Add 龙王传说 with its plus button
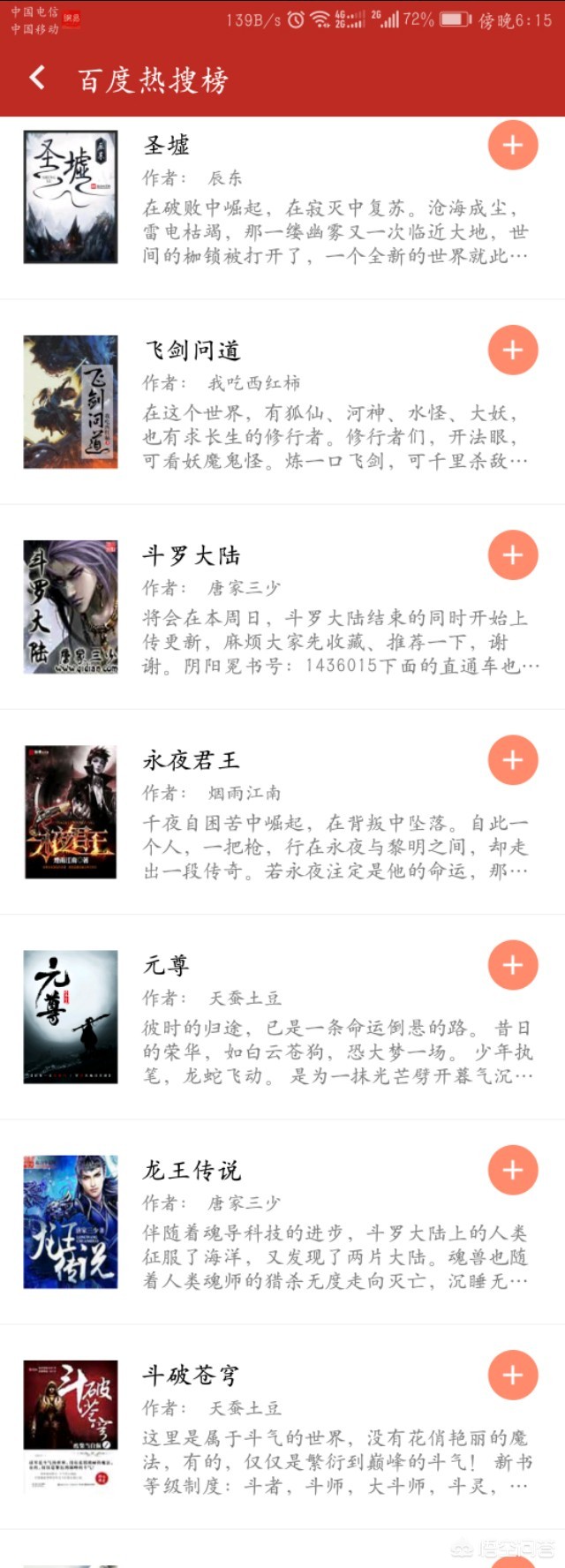 (512, 1170)
